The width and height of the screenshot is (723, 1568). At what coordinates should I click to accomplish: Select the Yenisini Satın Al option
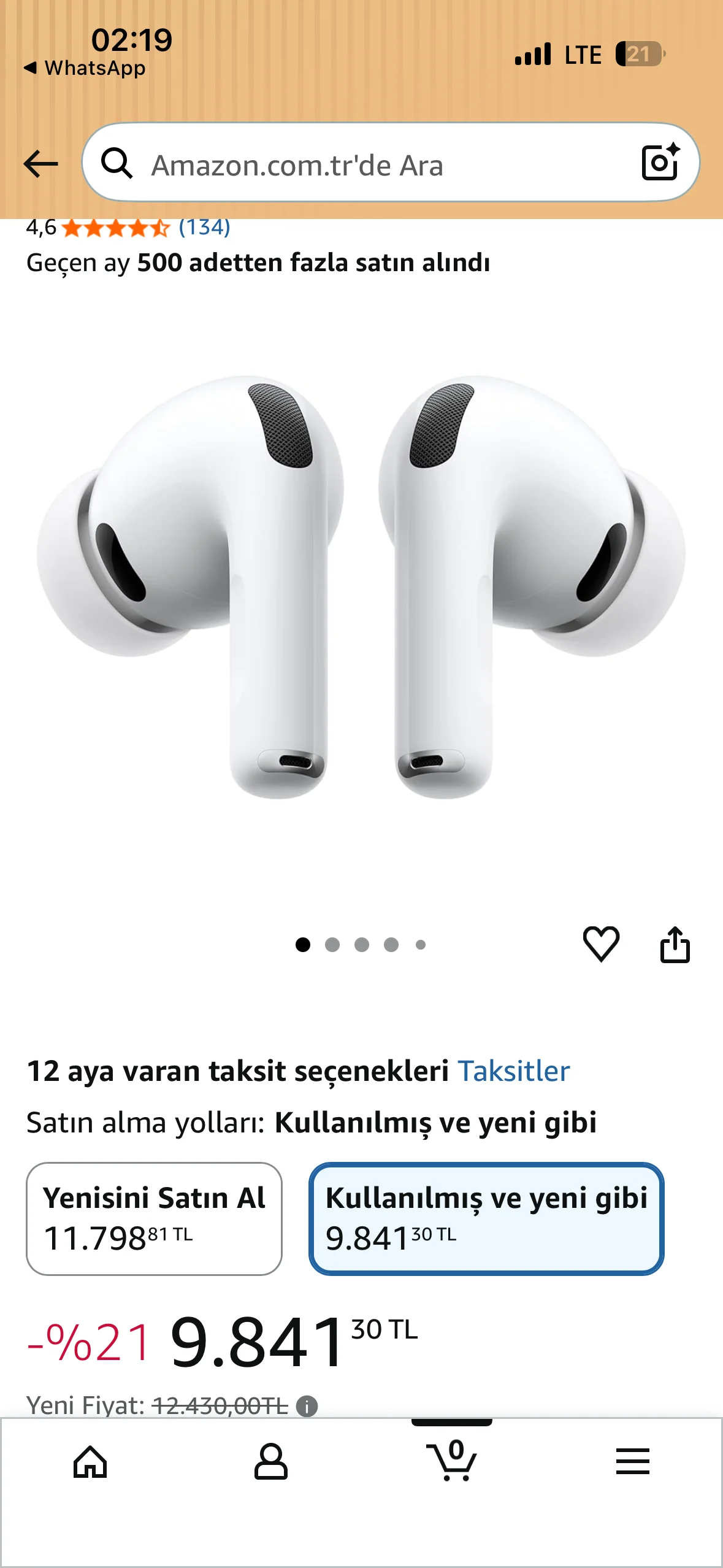[x=154, y=1218]
